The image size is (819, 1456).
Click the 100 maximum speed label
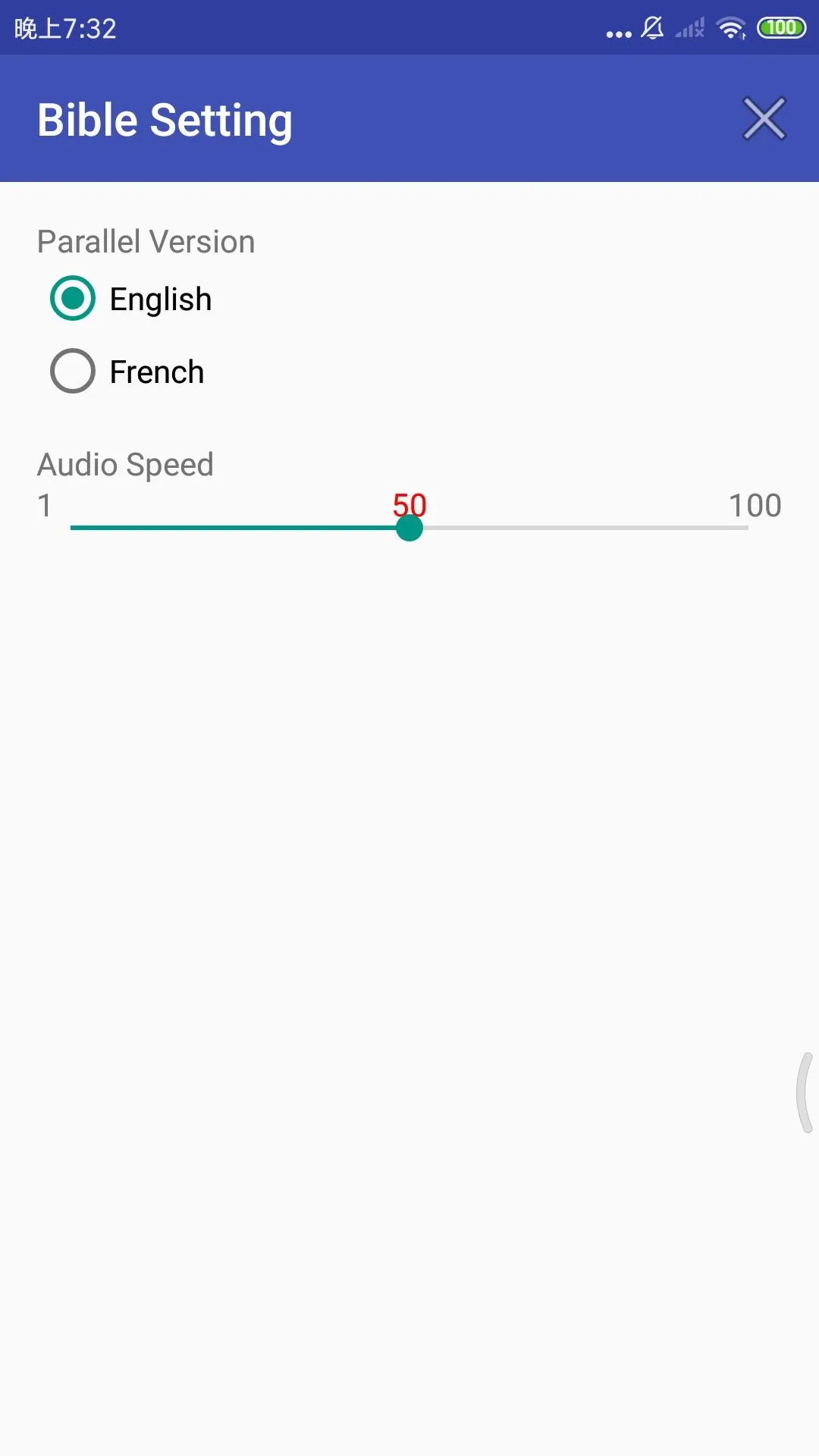pos(755,504)
